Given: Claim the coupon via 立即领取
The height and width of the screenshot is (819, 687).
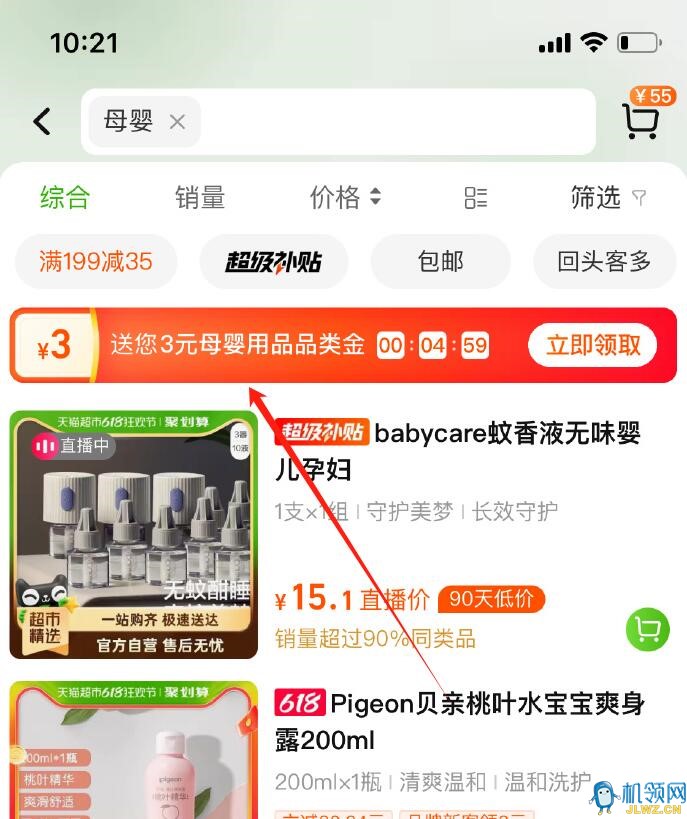Looking at the screenshot, I should click(x=593, y=346).
